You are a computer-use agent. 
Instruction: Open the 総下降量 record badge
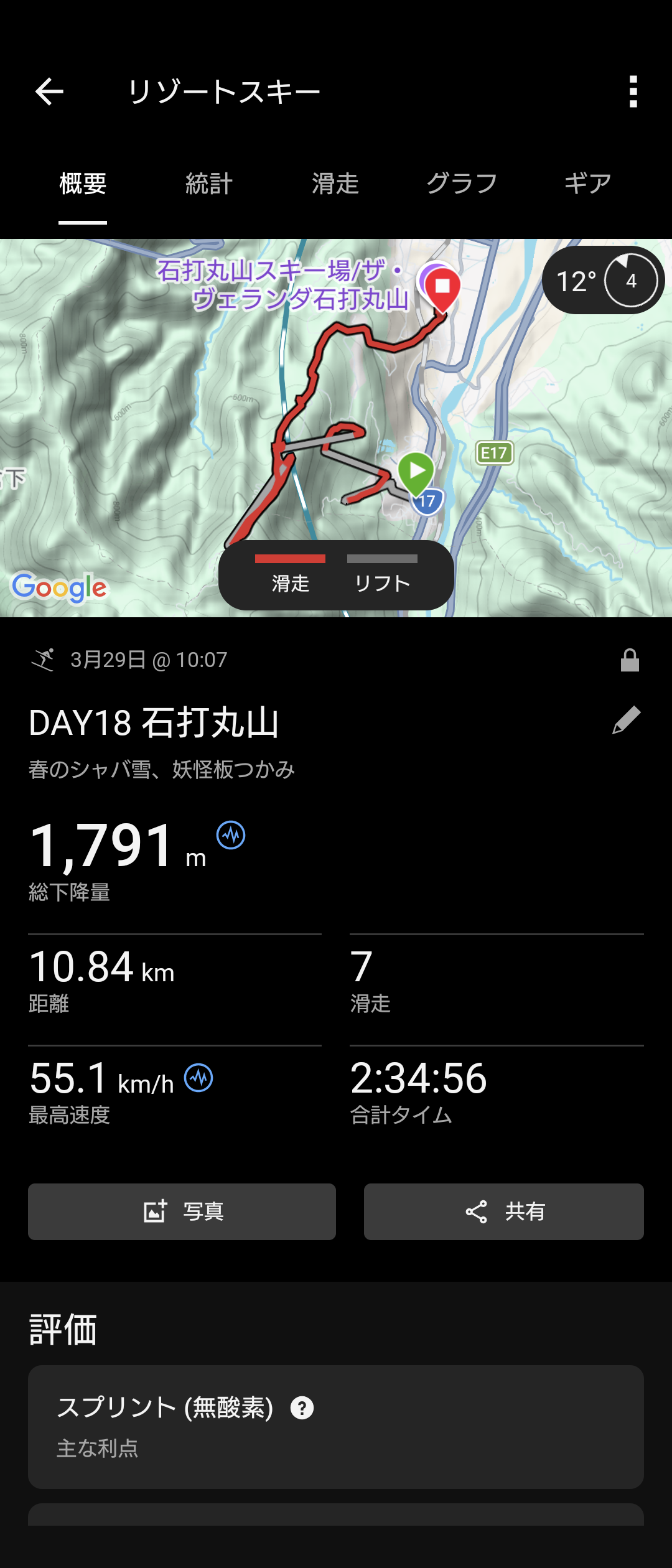coord(231,835)
